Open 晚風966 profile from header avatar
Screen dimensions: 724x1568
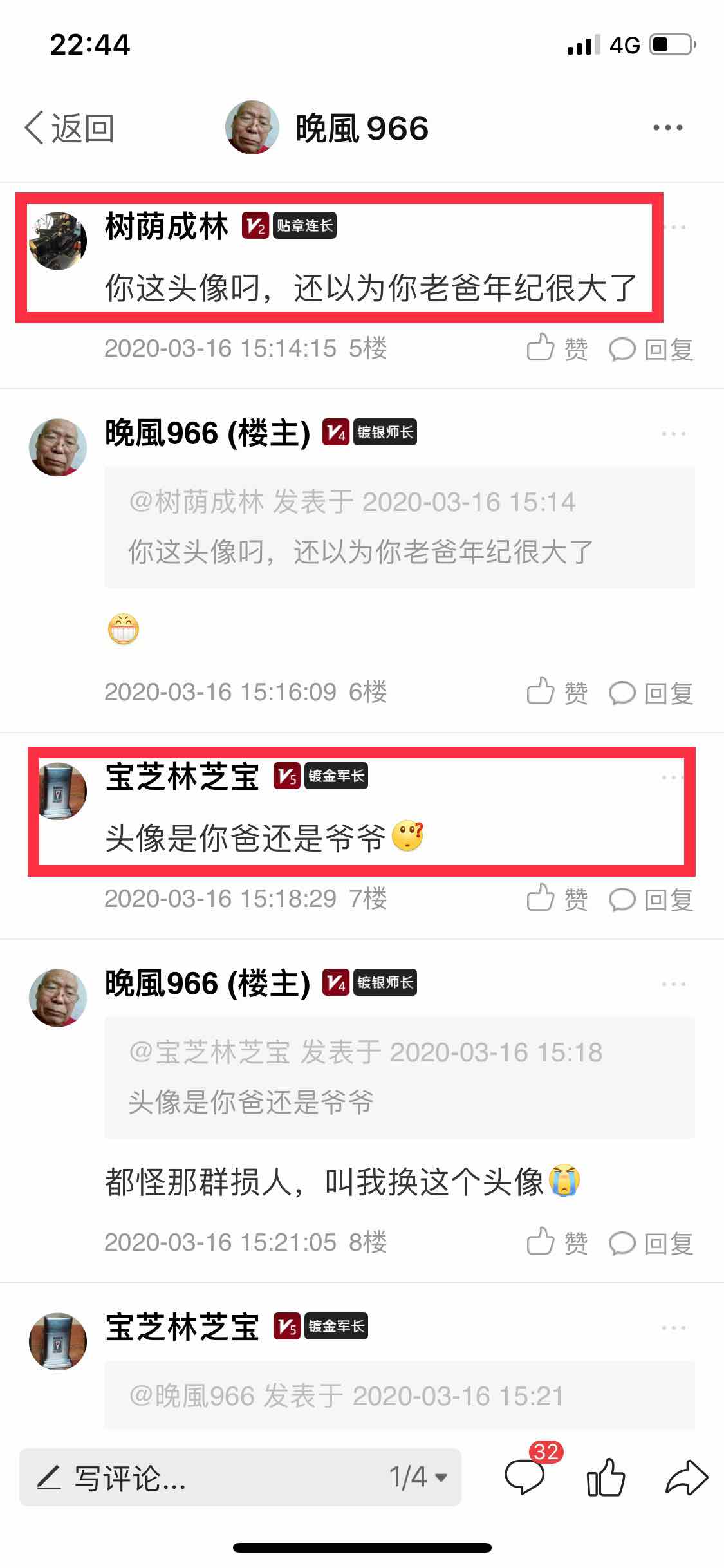coord(252,127)
